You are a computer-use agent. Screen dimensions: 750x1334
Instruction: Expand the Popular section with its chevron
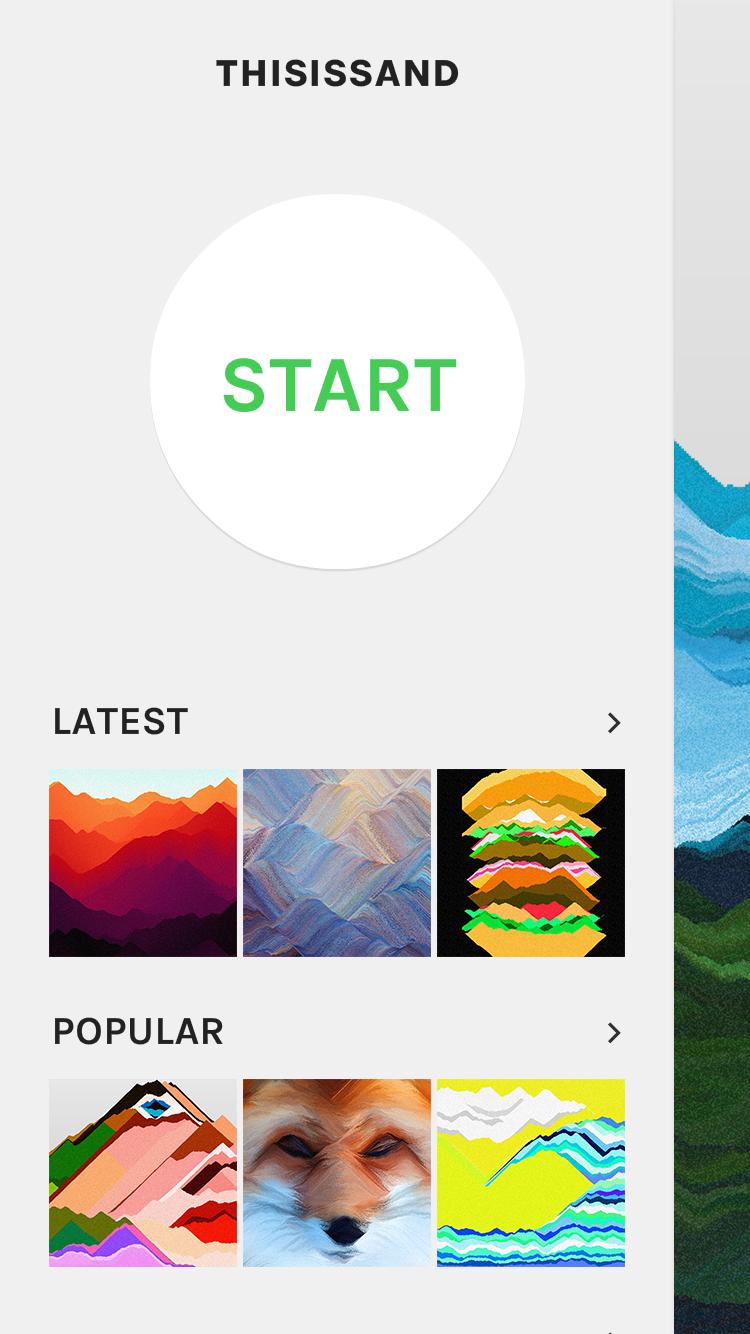pos(614,1033)
